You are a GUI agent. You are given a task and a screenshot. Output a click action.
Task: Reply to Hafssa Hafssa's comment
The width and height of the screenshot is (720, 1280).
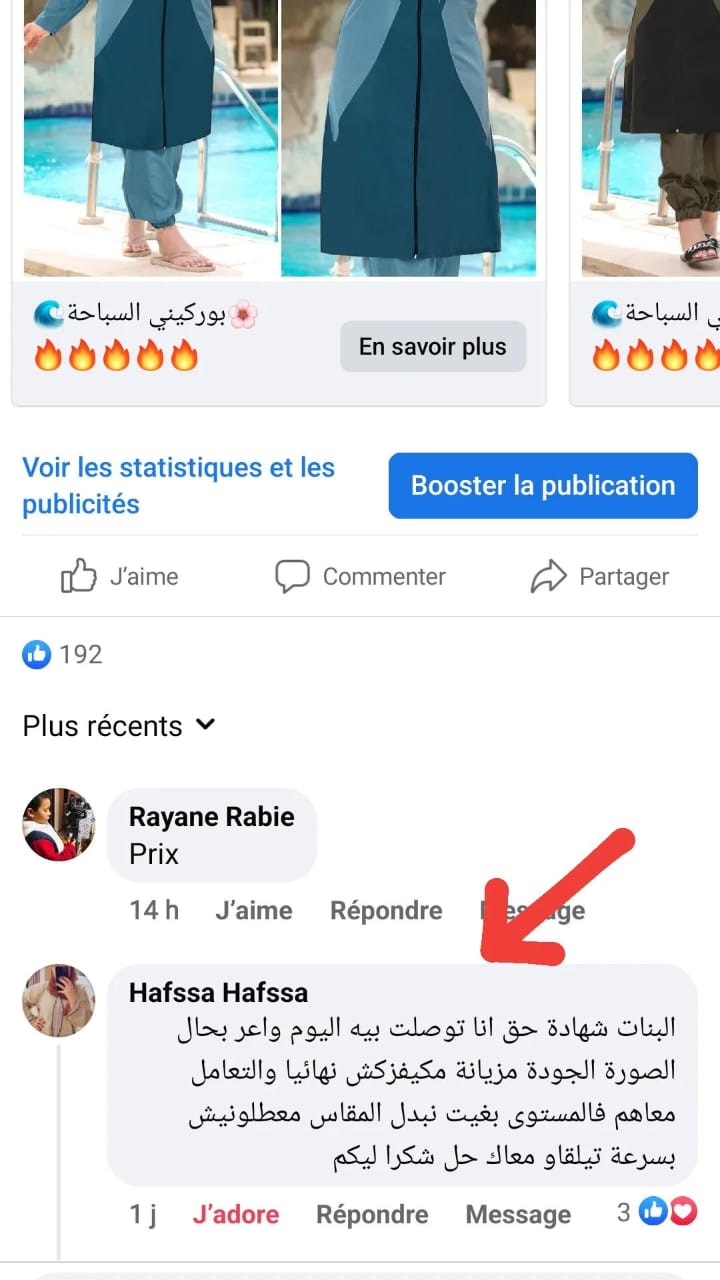(x=372, y=1214)
